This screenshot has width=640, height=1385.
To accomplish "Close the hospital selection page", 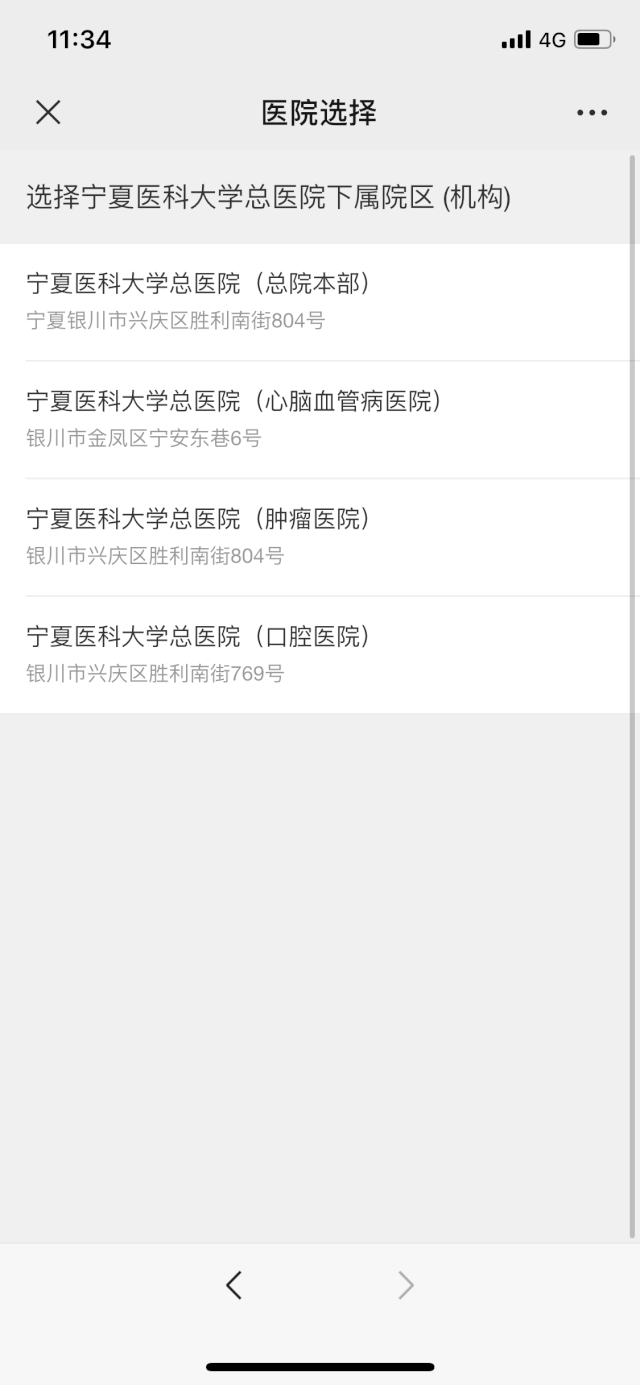I will click(x=48, y=113).
